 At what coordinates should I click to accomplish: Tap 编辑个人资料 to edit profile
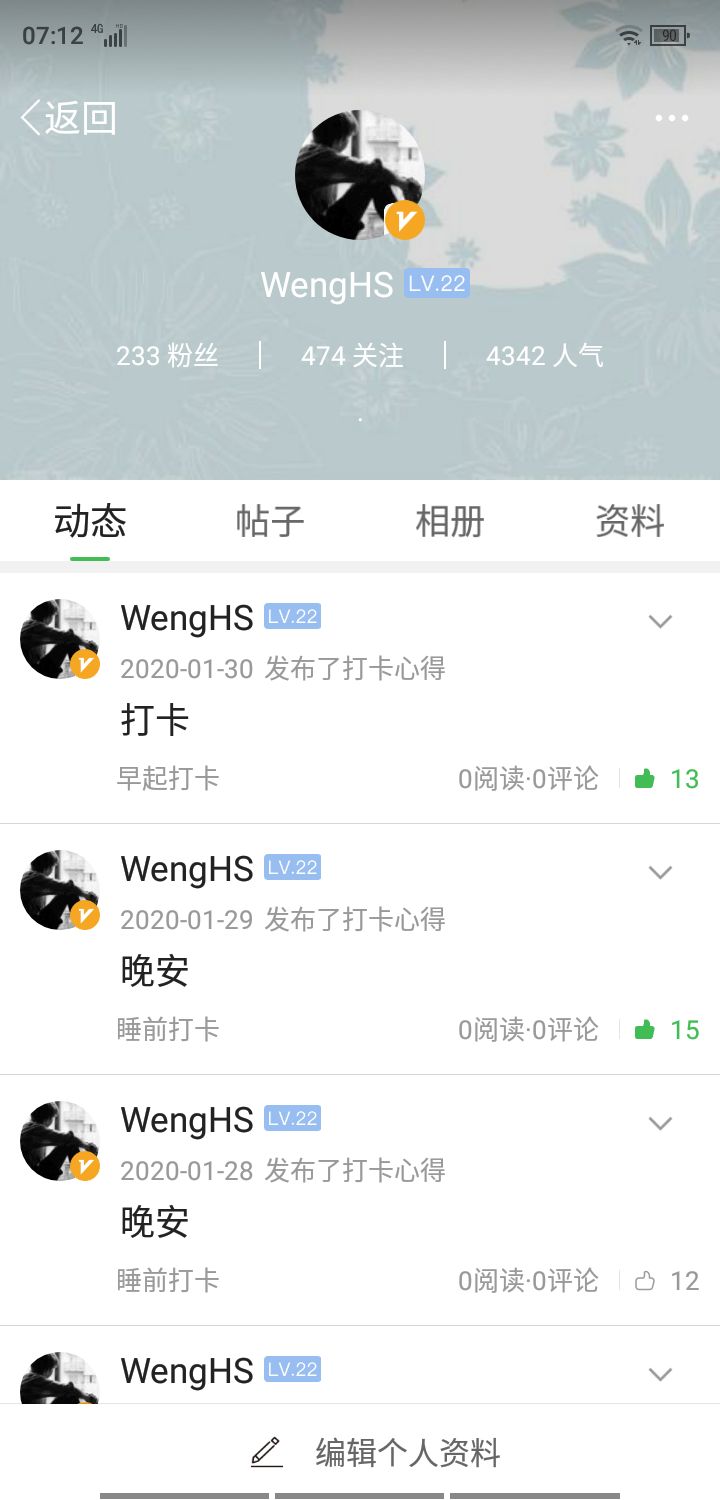(375, 1452)
